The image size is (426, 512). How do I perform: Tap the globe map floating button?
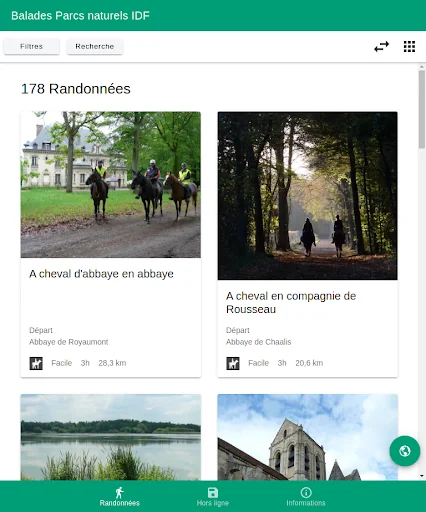pos(405,451)
